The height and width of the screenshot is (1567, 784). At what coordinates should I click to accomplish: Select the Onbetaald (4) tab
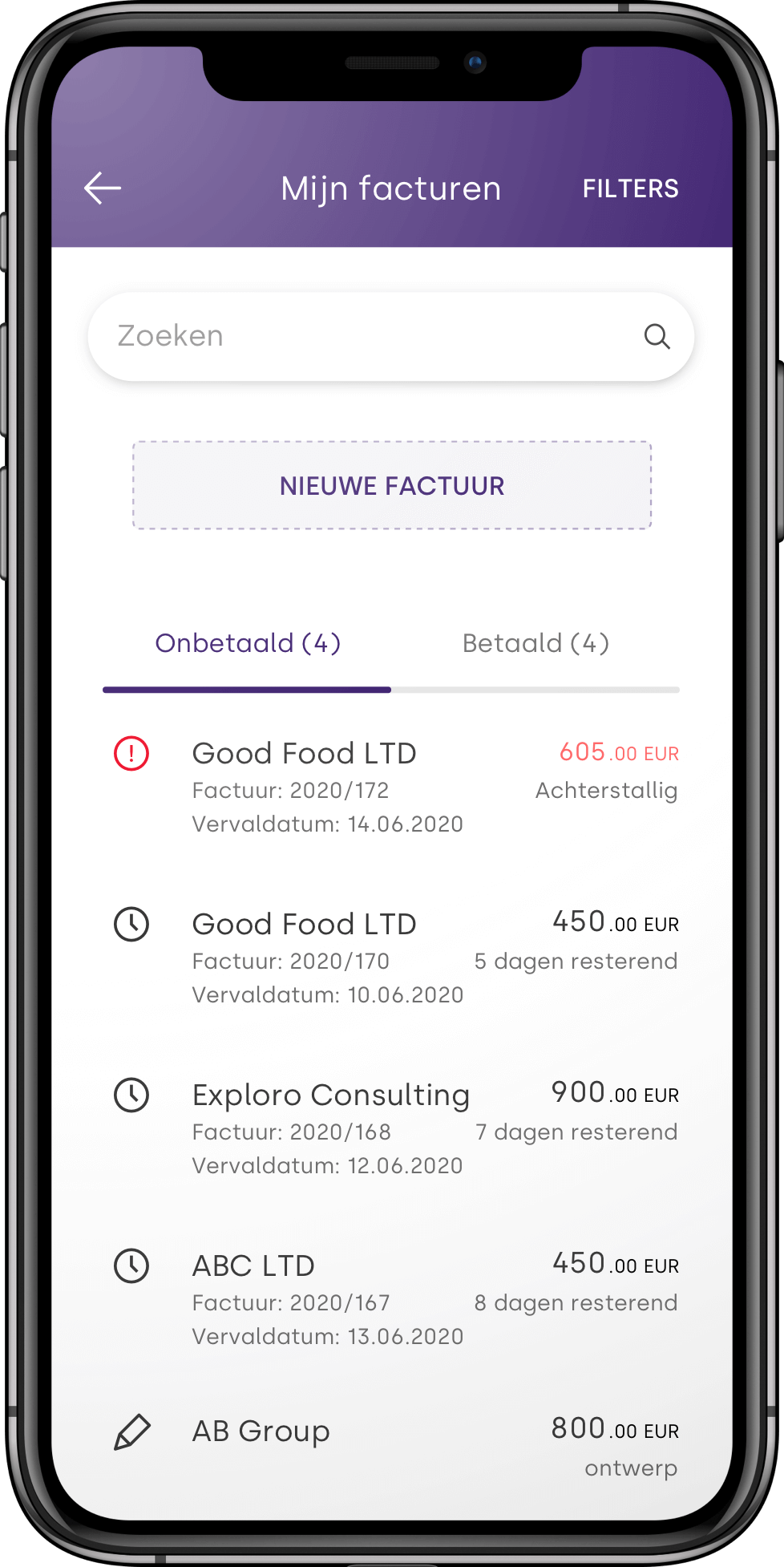248,643
